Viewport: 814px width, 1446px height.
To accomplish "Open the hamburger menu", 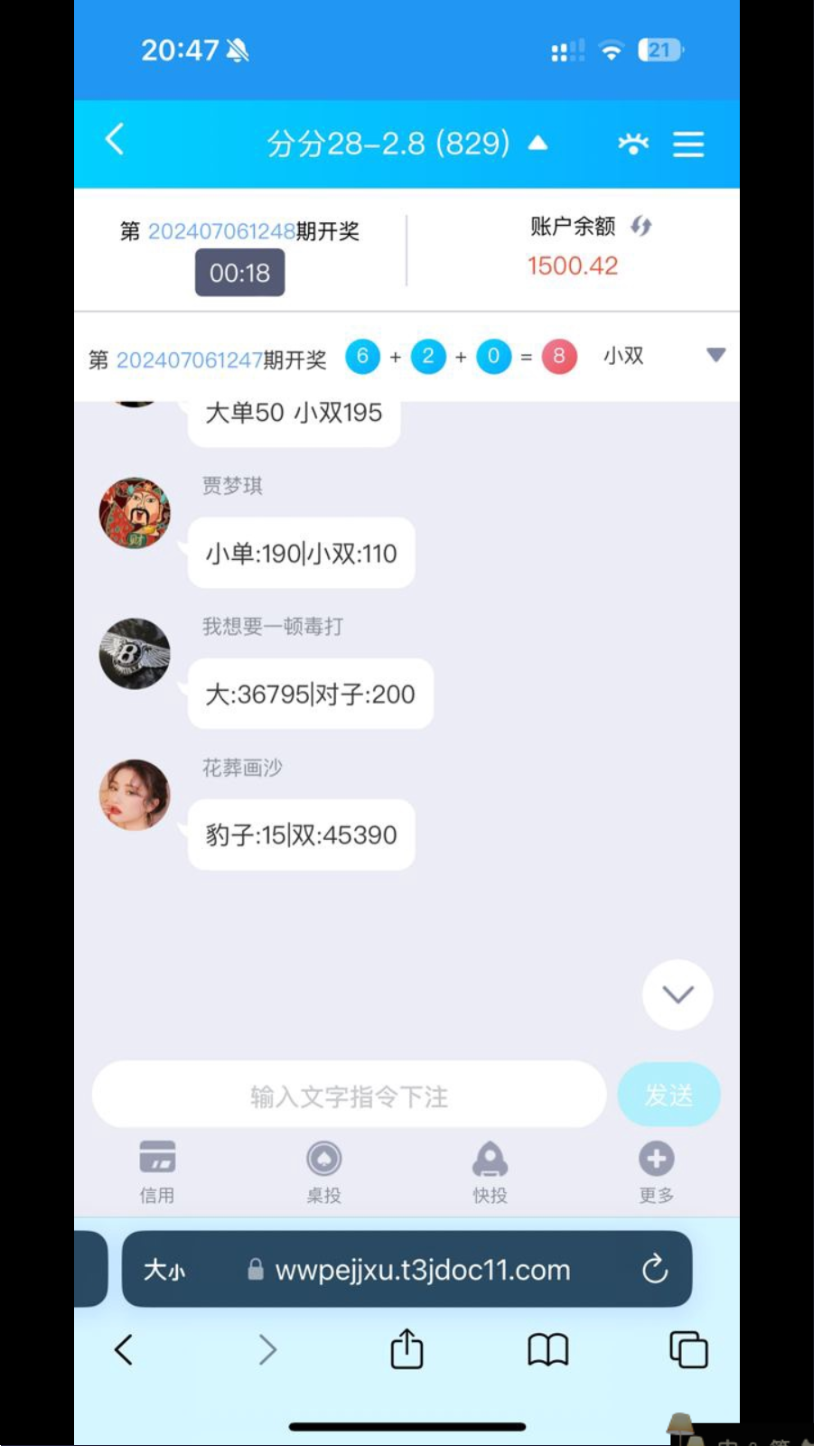I will 688,144.
